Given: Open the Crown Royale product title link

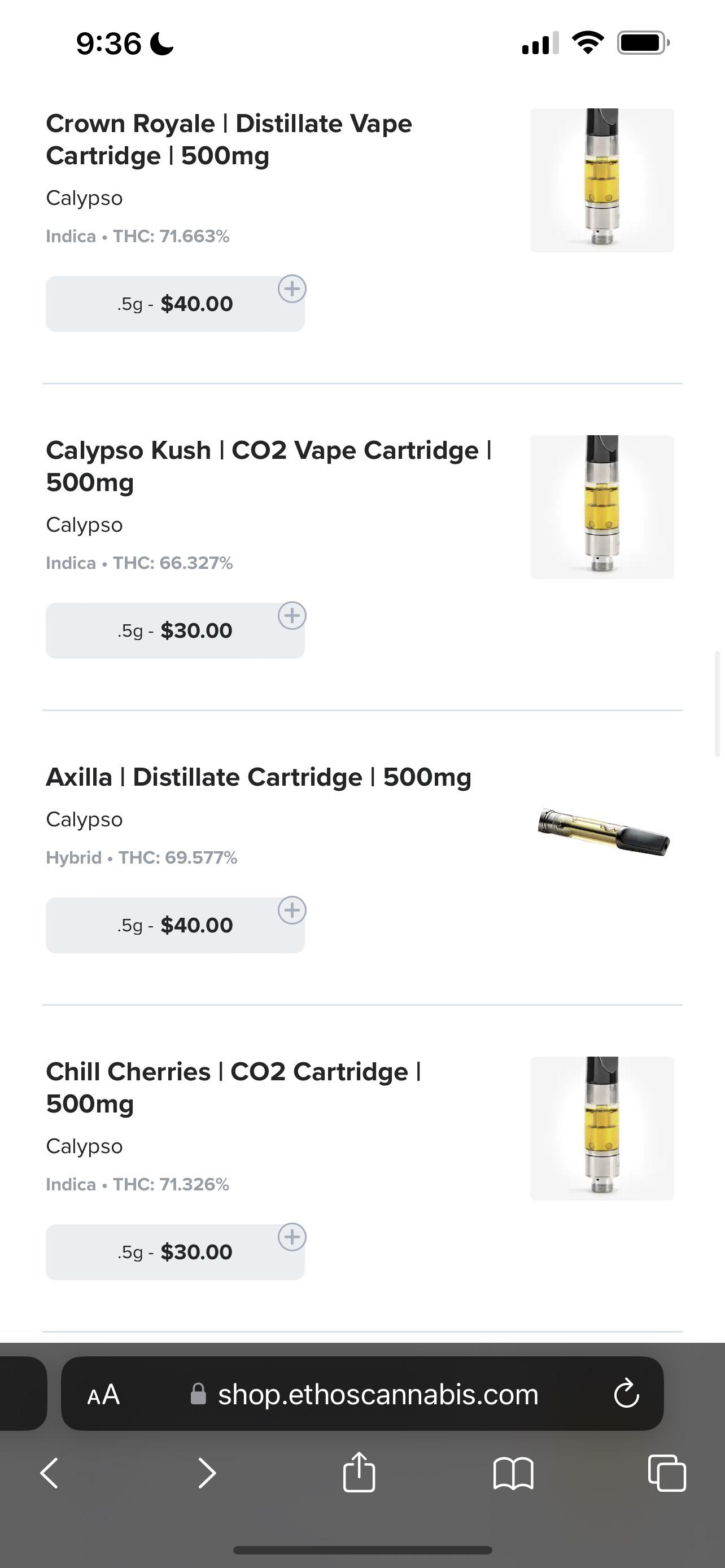Looking at the screenshot, I should (229, 139).
